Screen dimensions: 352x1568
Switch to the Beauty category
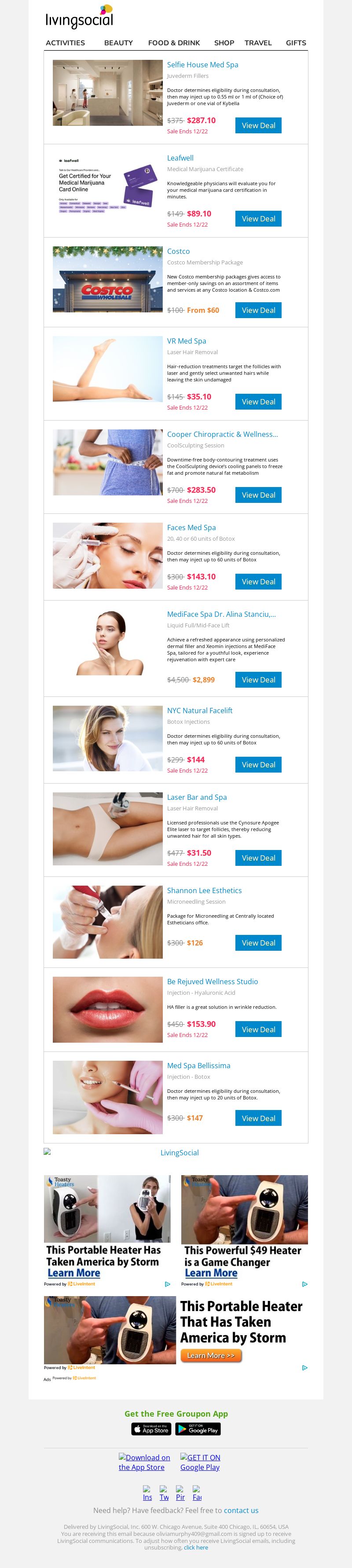118,43
